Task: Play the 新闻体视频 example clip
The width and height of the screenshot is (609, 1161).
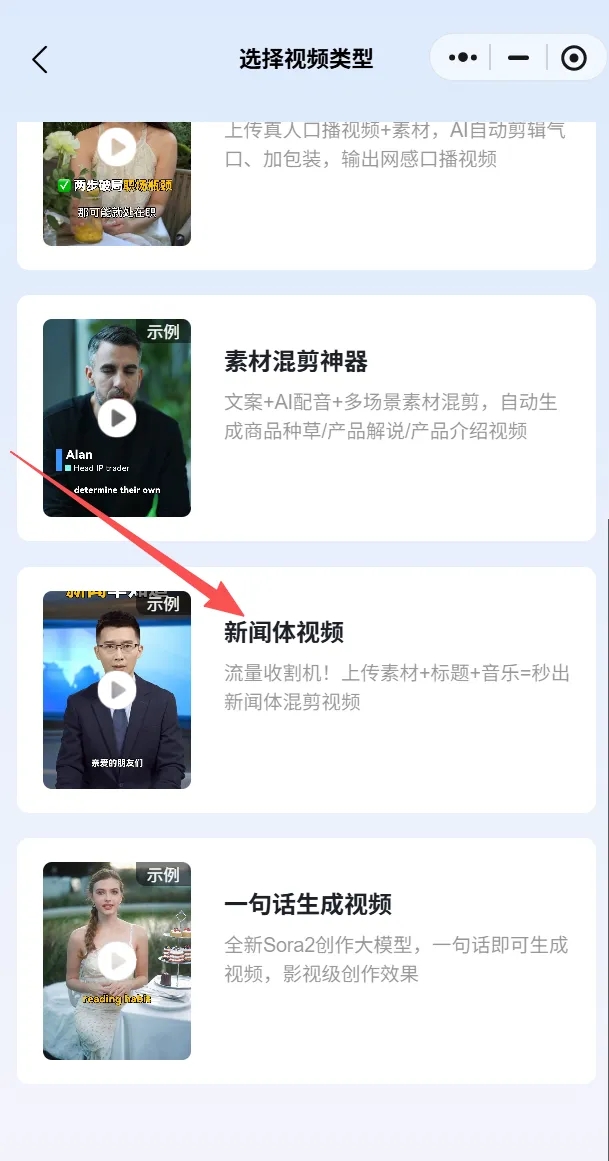Action: click(x=117, y=690)
